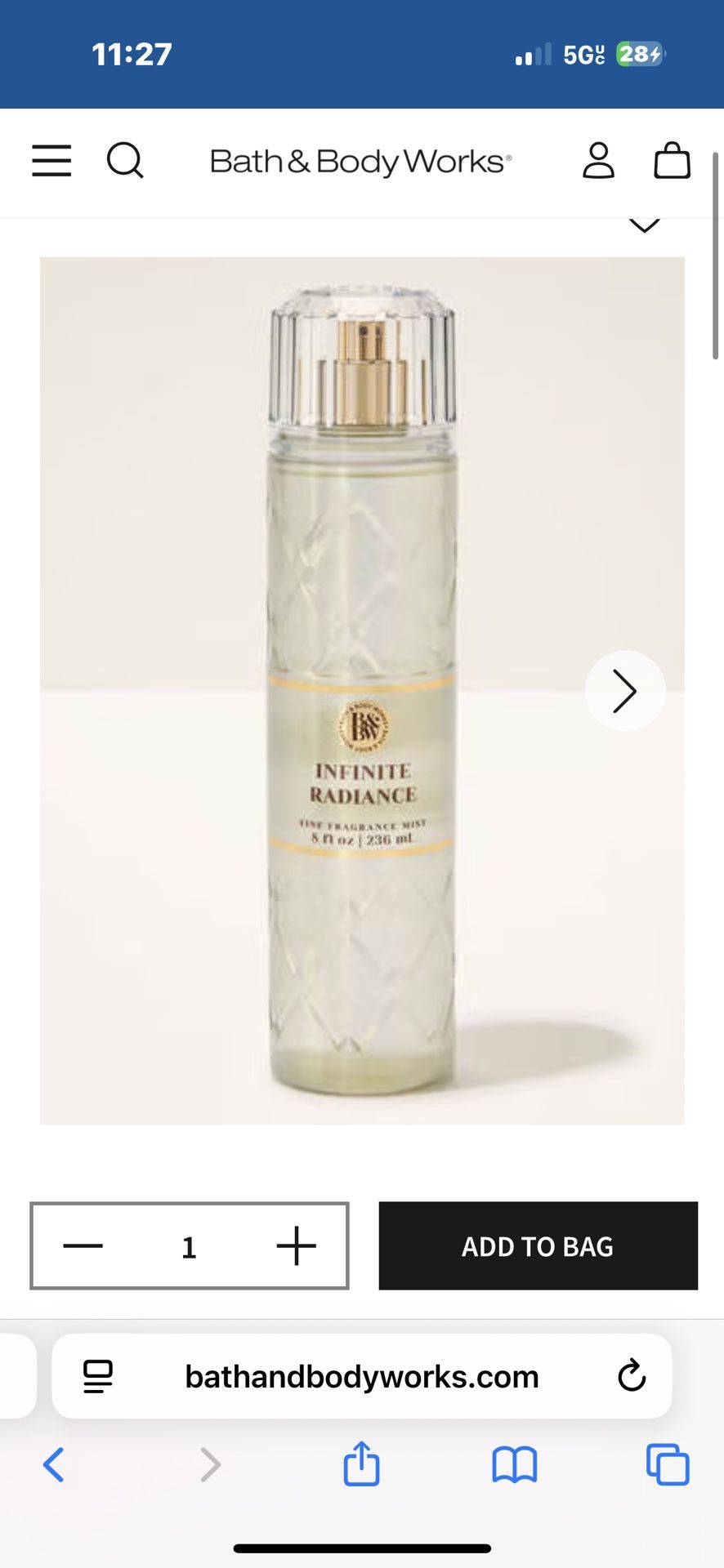
Task: Tap the website settings icon in address bar
Action: [x=97, y=1376]
